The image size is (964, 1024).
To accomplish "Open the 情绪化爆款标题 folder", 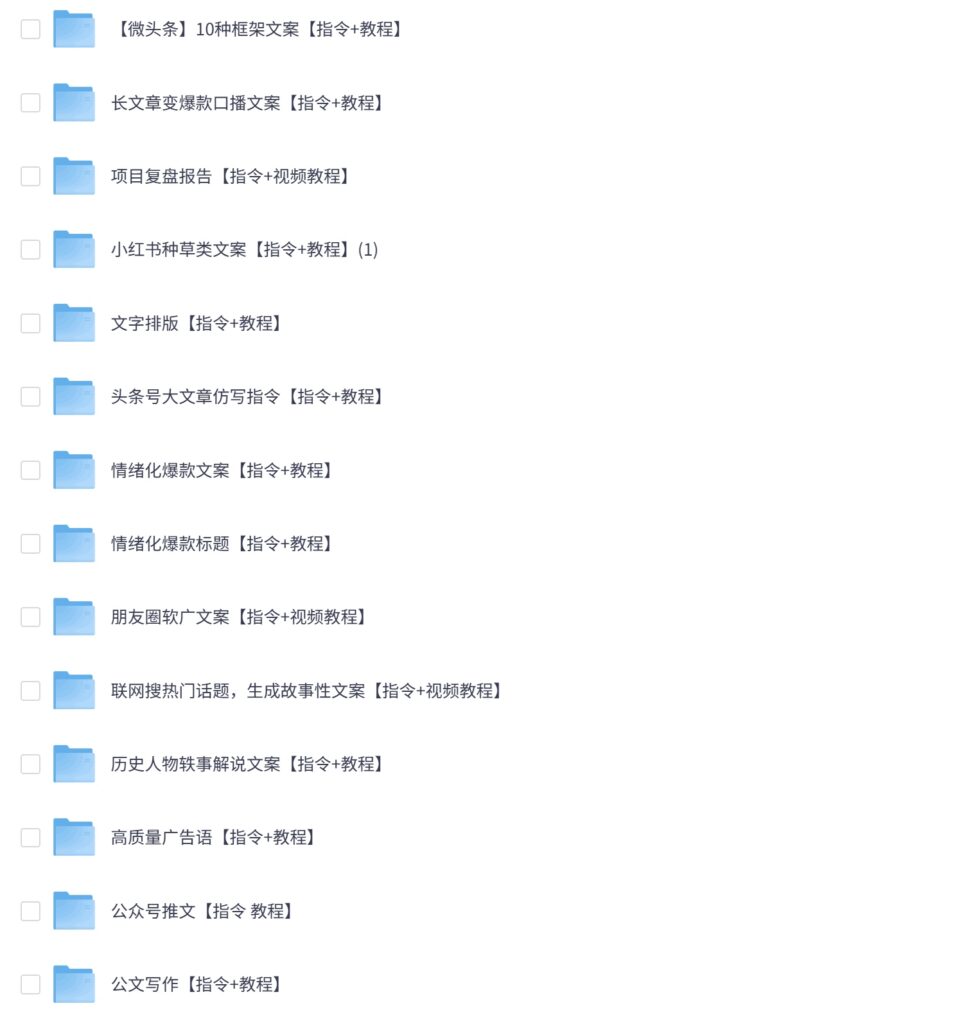I will [x=221, y=544].
